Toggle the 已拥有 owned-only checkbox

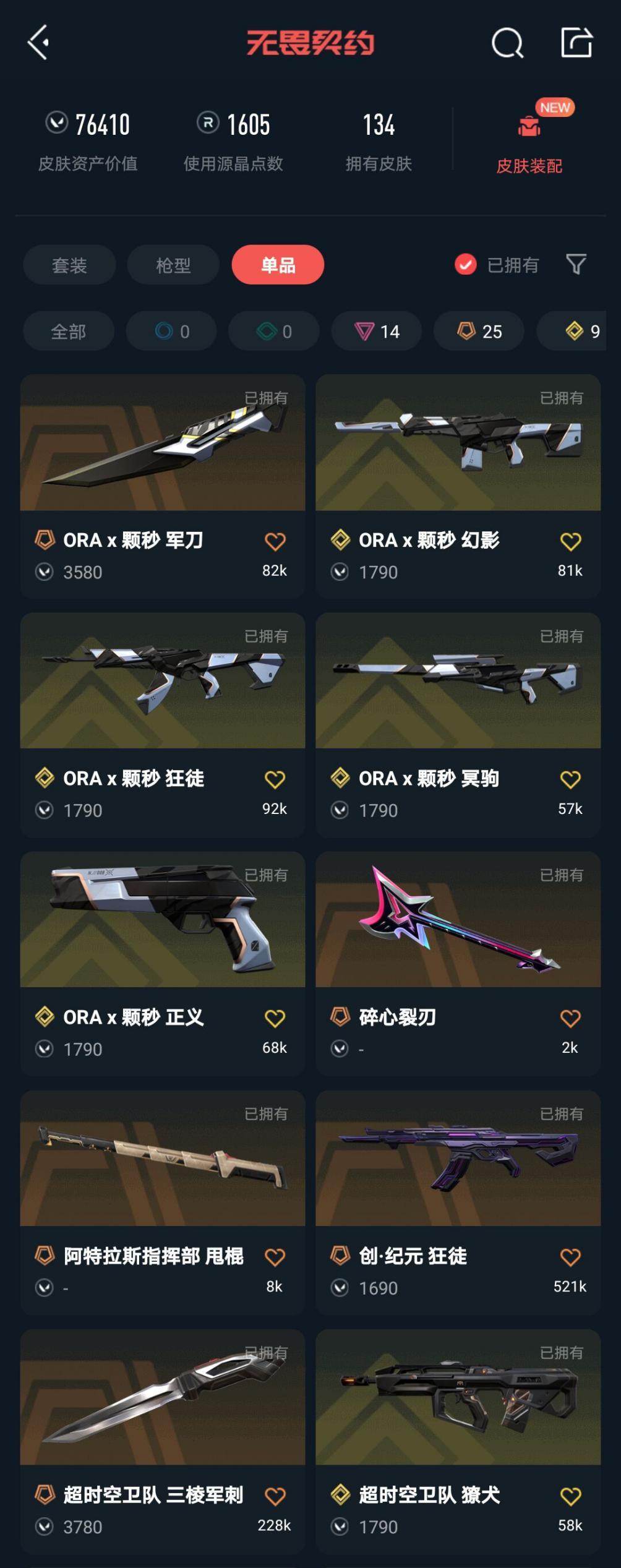pos(465,265)
